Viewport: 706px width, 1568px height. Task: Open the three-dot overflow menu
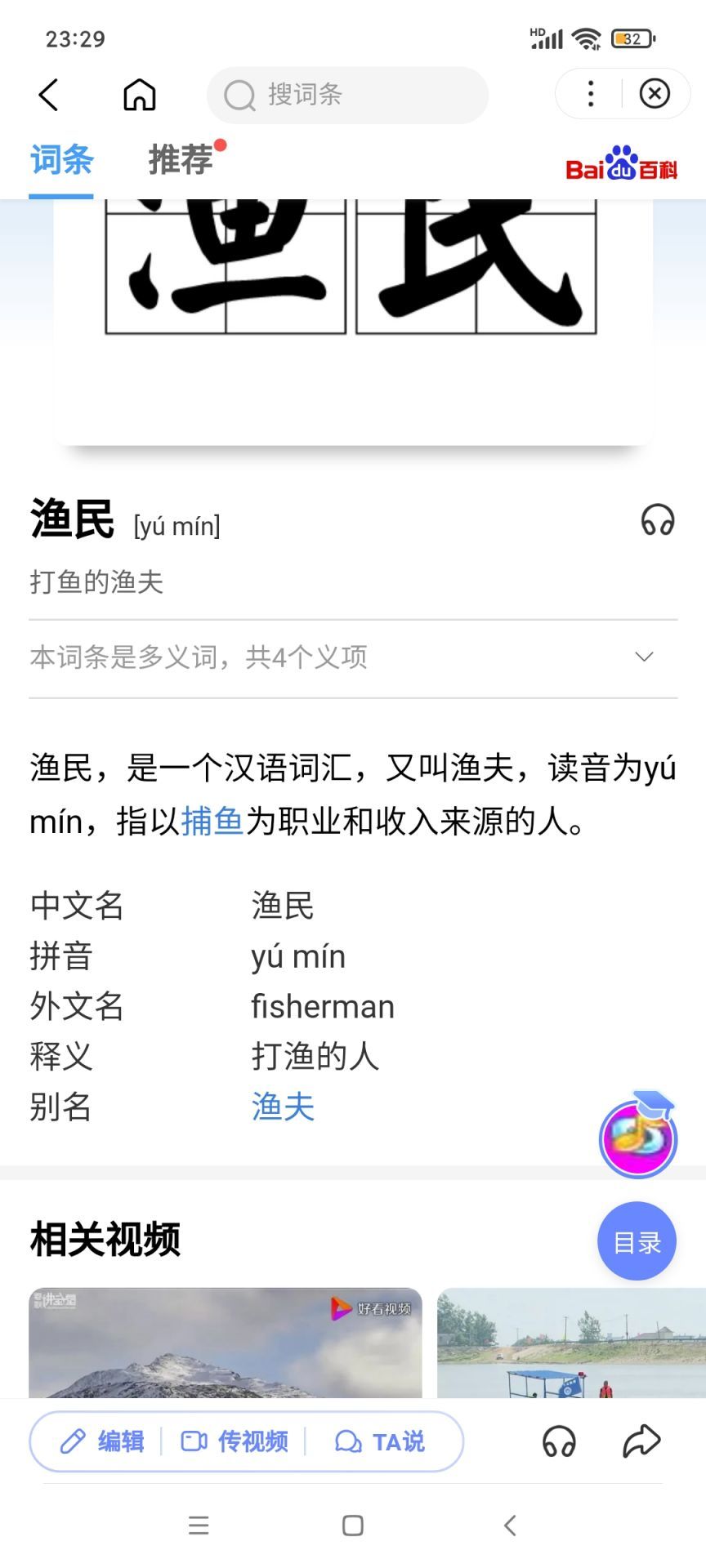coord(591,94)
